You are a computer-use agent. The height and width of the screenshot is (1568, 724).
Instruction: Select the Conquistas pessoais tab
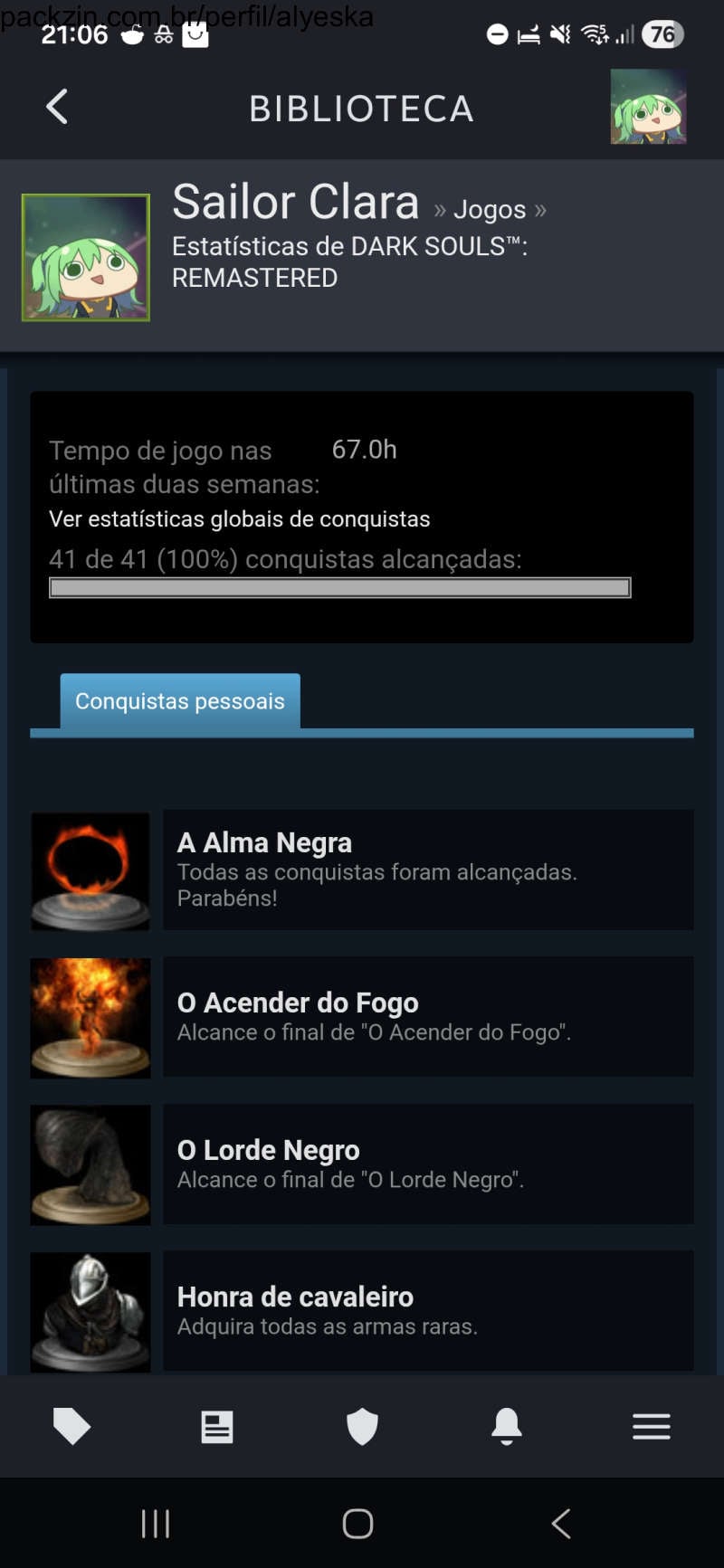coord(180,701)
